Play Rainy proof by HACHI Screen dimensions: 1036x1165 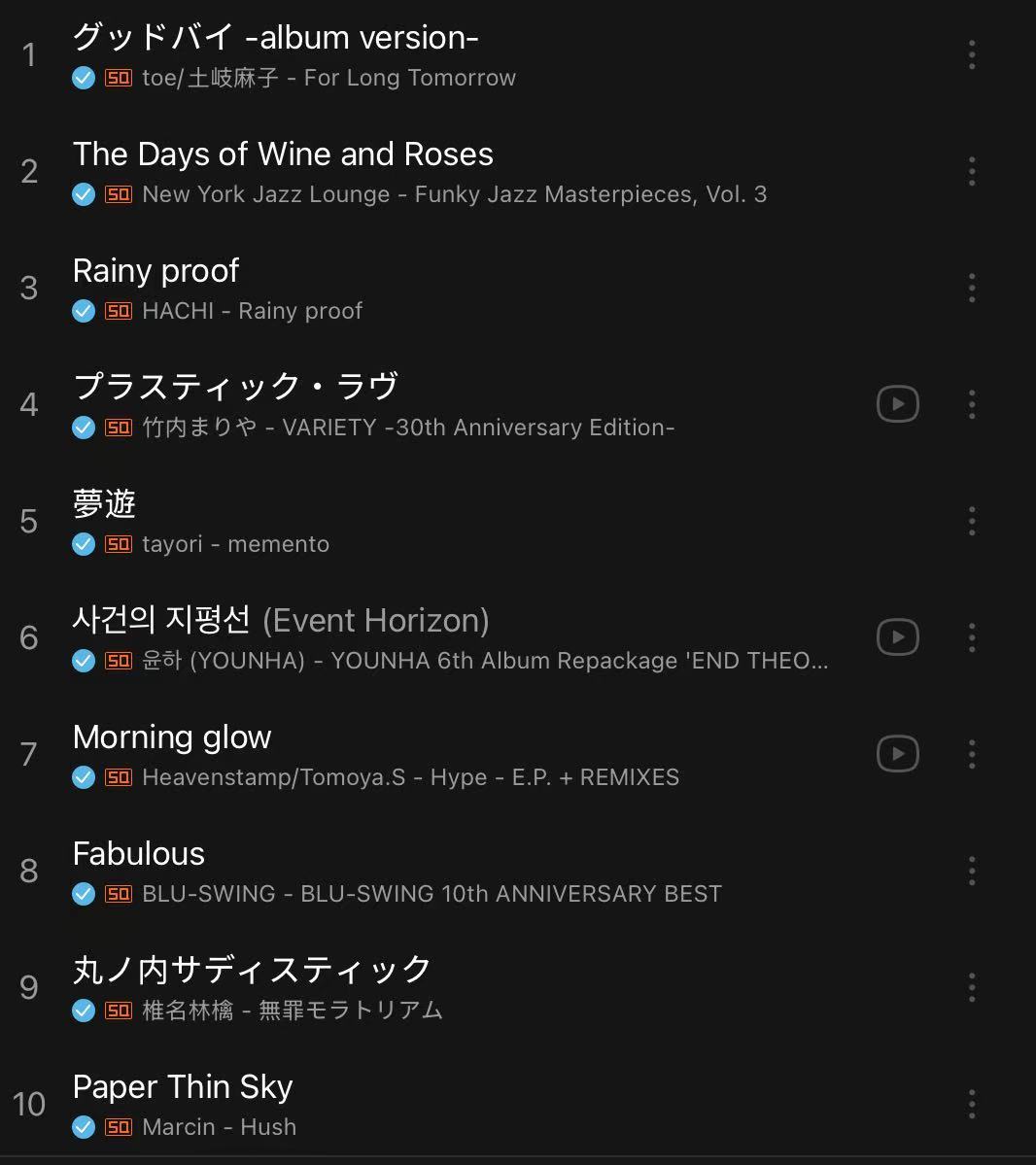[x=155, y=271]
